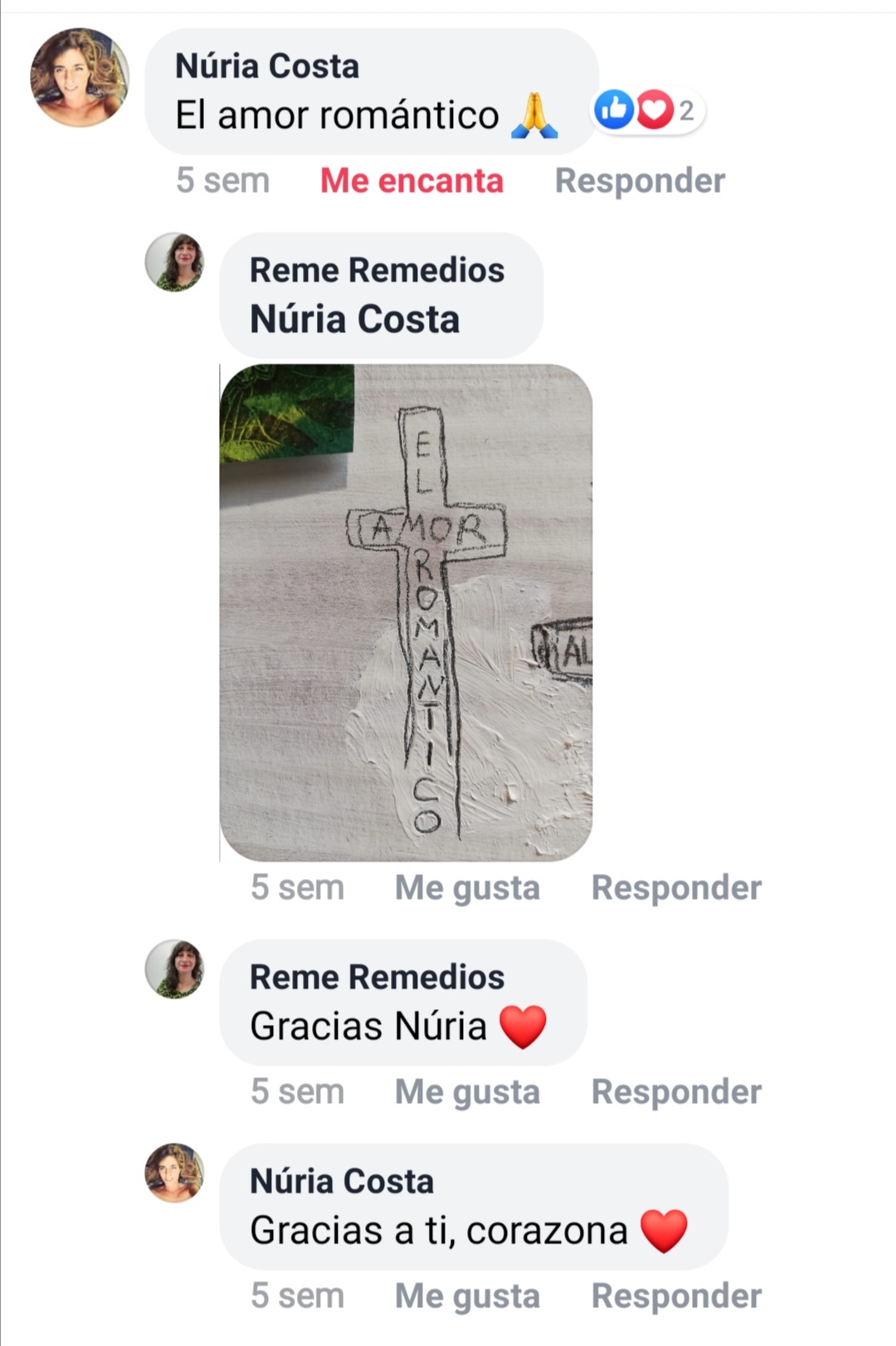The width and height of the screenshot is (896, 1346).
Task: Reply to "Gracias a ti, corazona" comment
Action: (676, 1296)
